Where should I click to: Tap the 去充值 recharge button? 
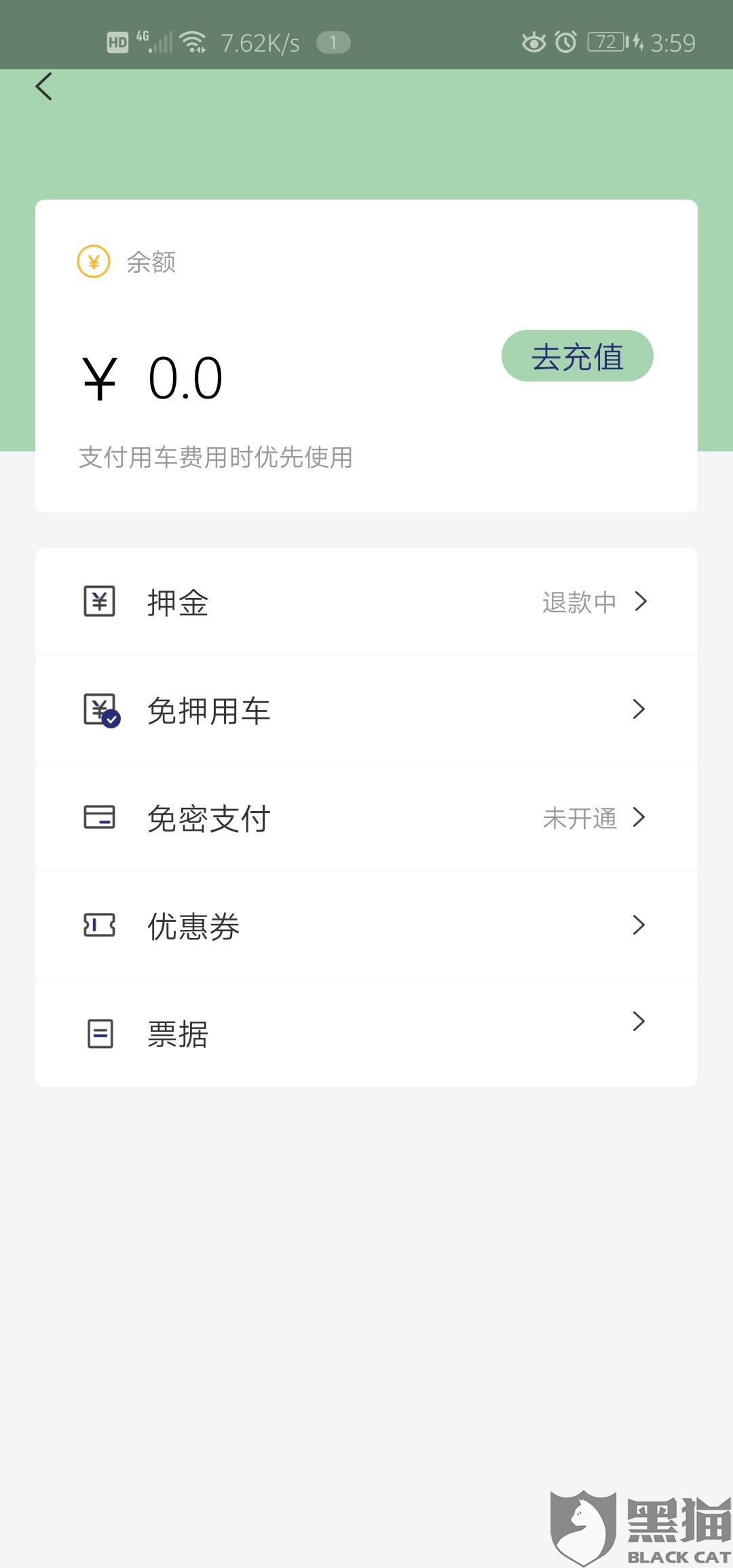click(577, 356)
